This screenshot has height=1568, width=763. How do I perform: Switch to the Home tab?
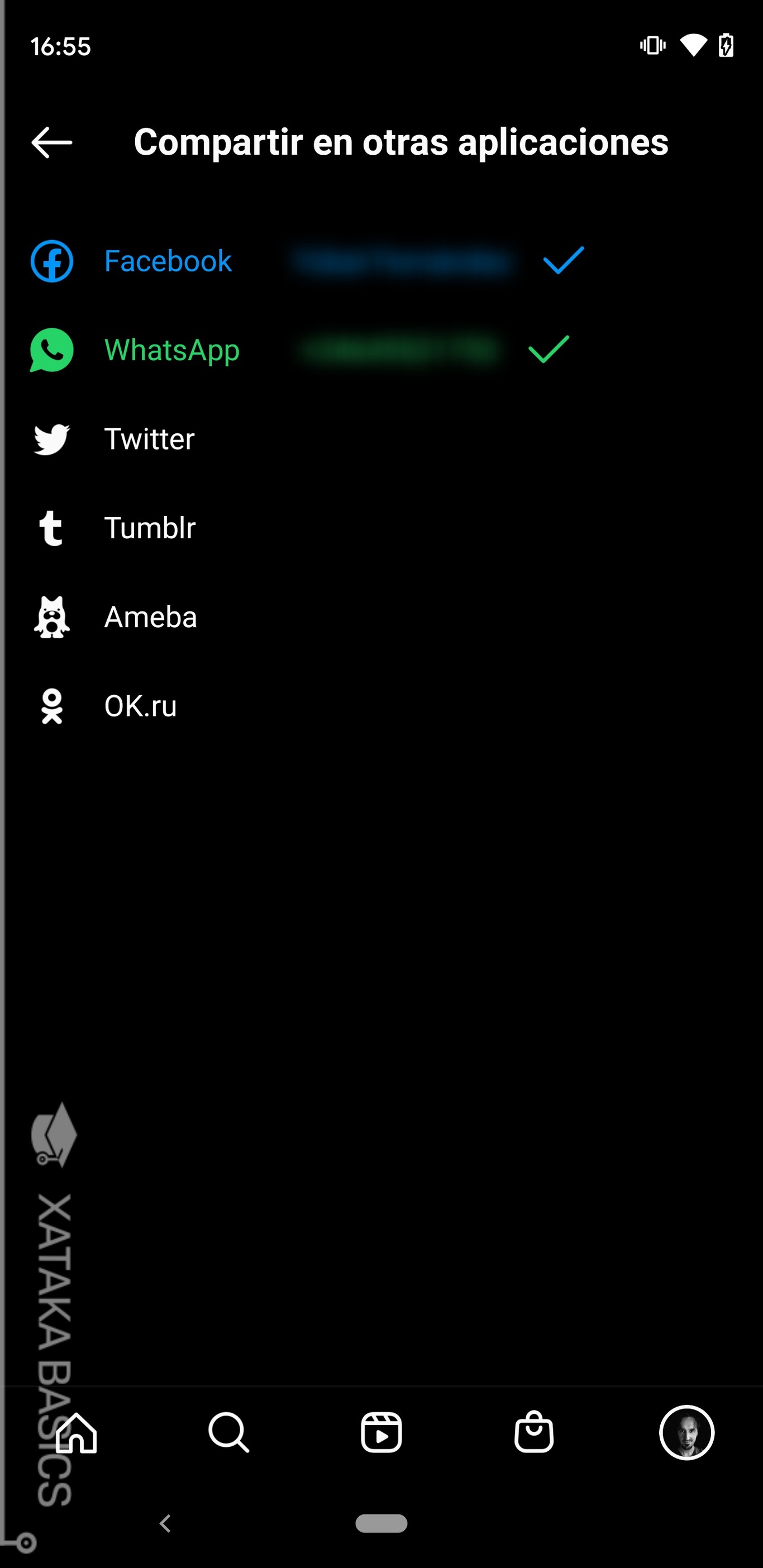pos(77,1432)
